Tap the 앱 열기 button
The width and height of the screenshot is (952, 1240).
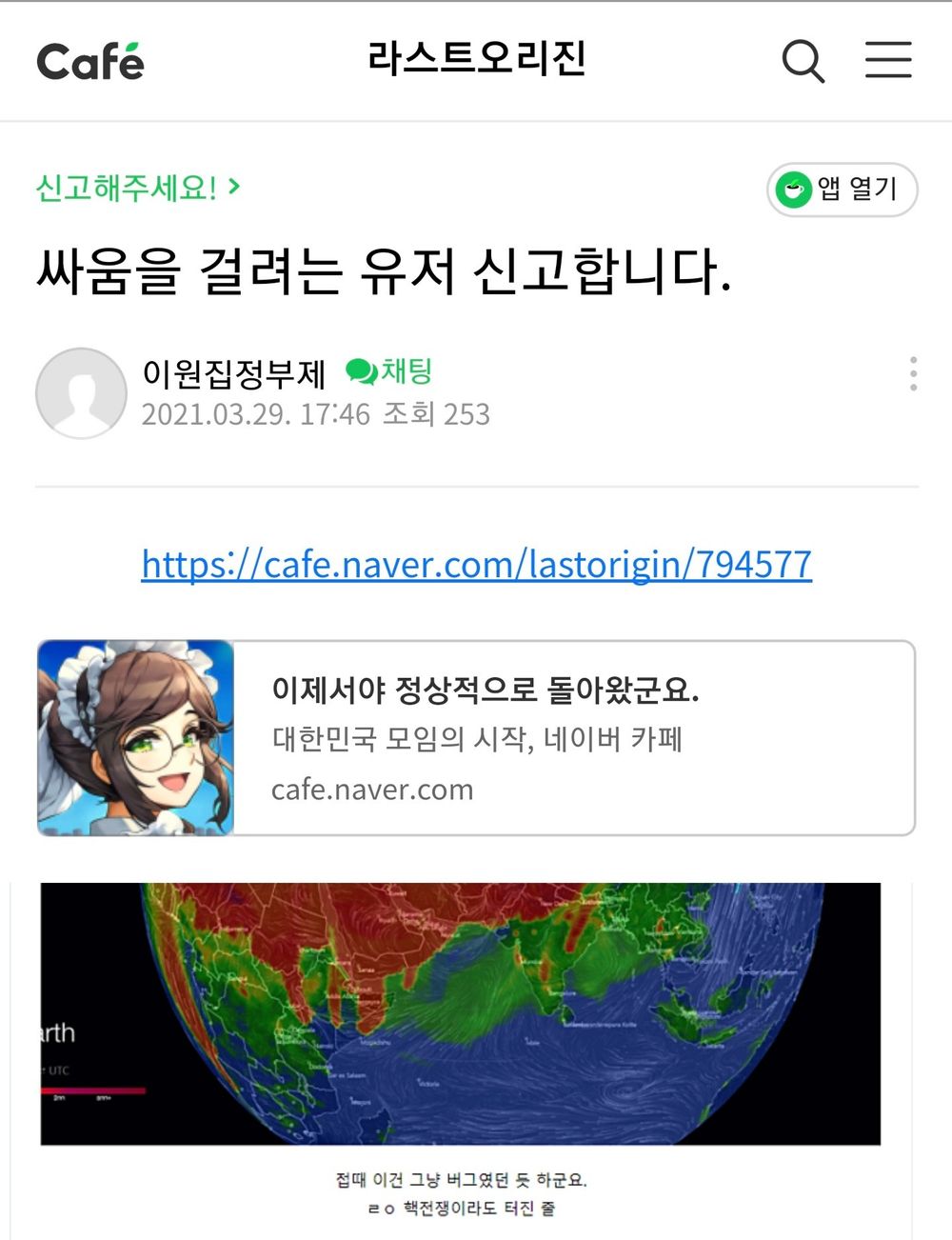[842, 190]
